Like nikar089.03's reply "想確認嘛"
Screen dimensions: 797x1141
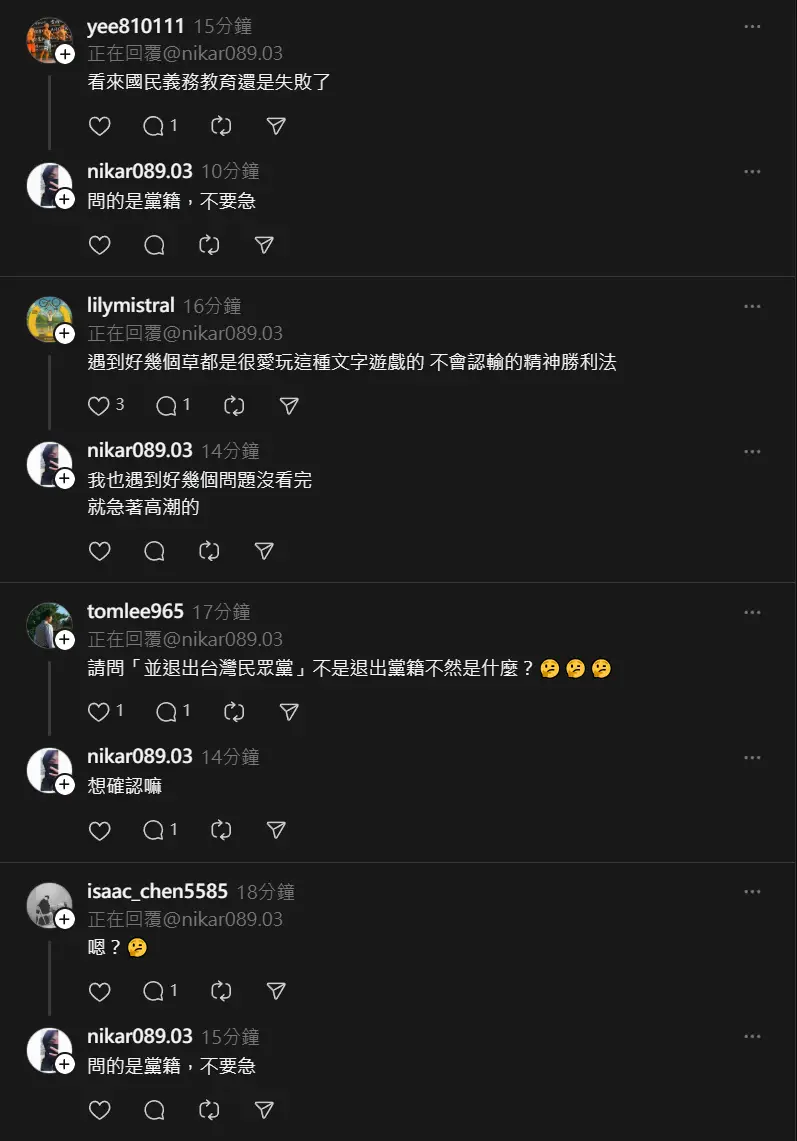[100, 831]
